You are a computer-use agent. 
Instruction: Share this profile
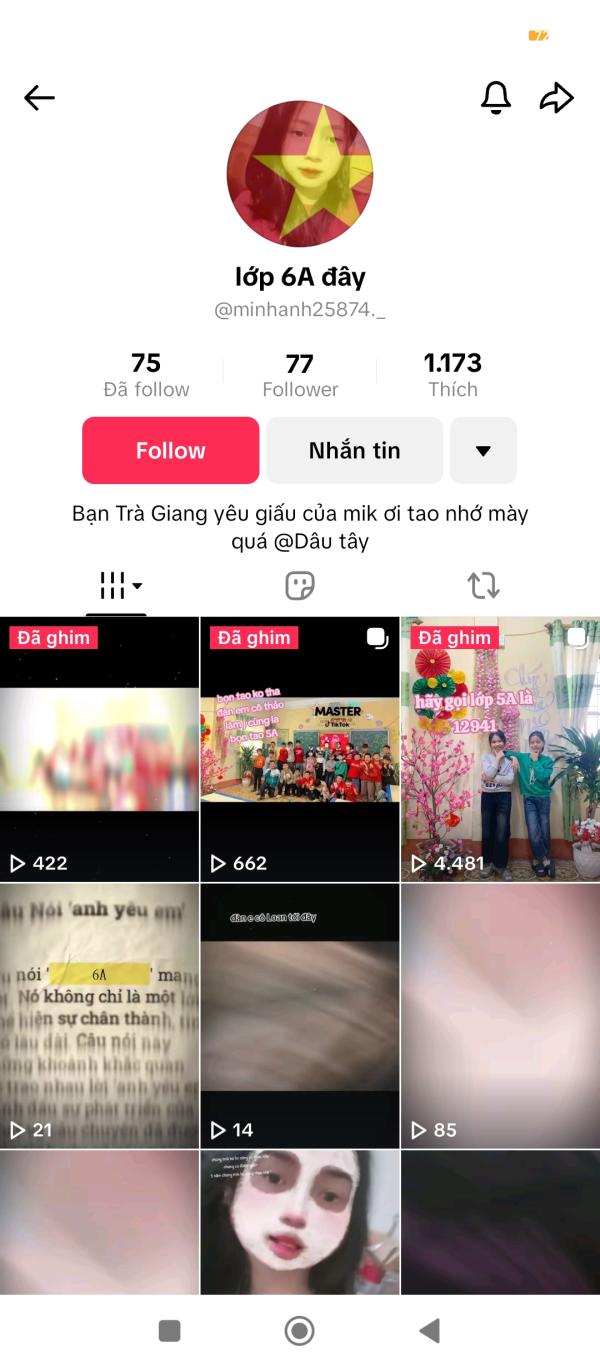557,97
